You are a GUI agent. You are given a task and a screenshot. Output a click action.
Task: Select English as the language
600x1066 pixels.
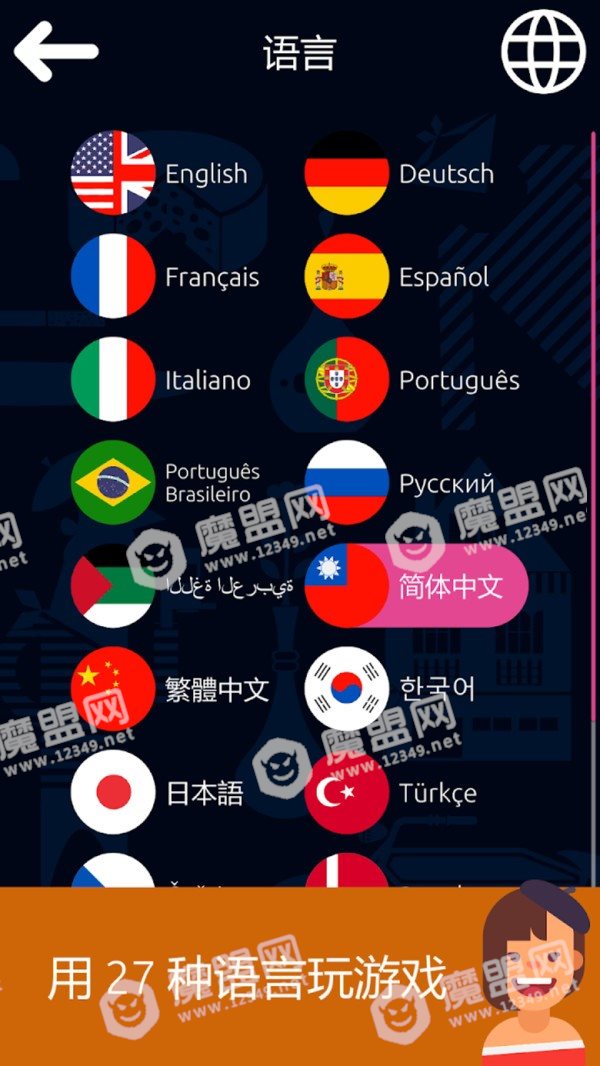tap(160, 173)
